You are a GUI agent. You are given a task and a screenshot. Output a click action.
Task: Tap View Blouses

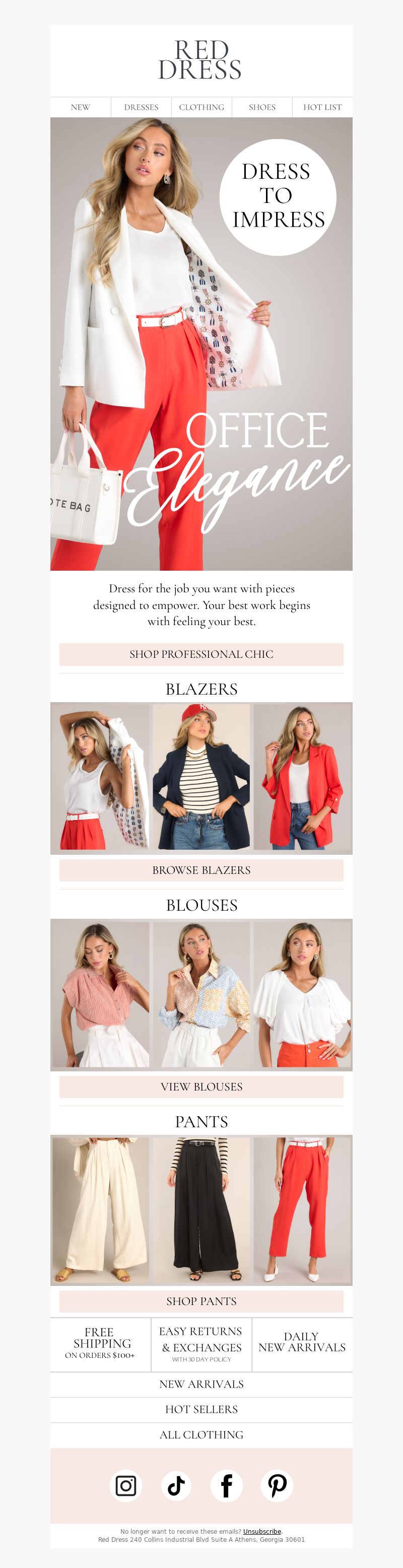click(201, 1086)
